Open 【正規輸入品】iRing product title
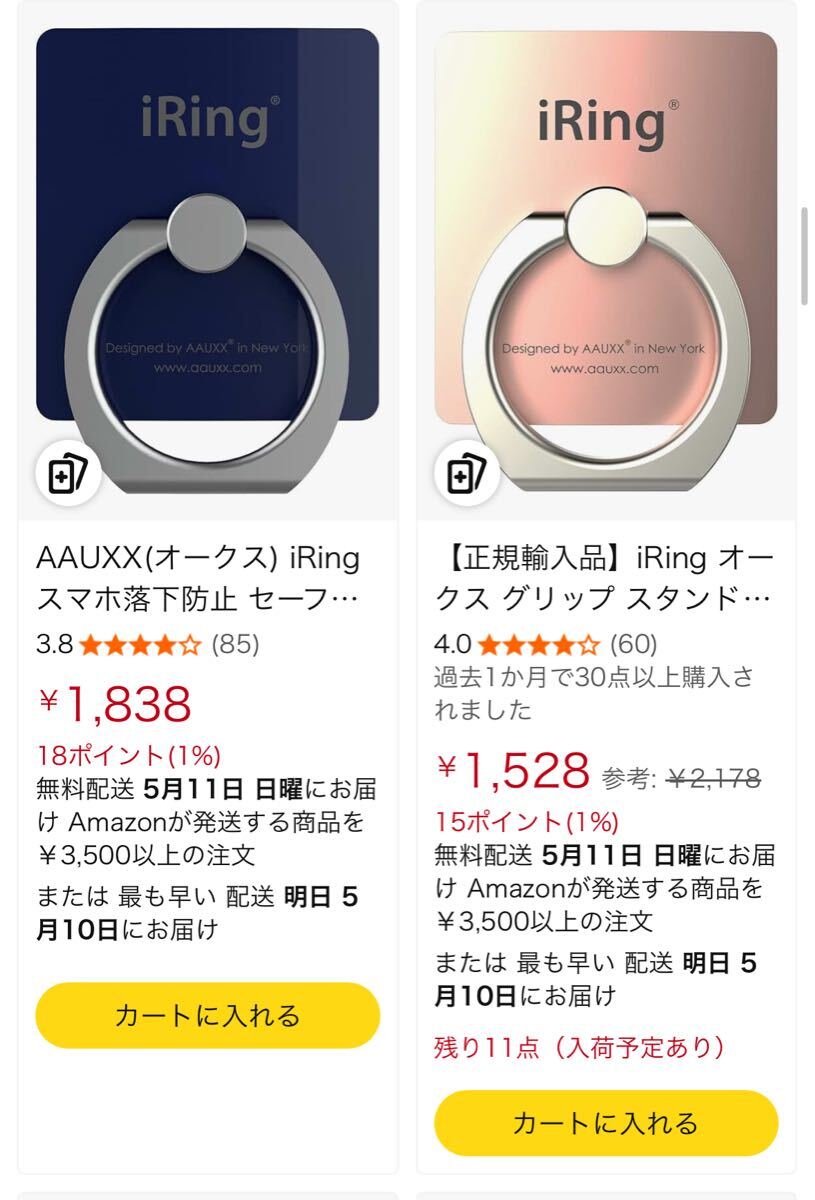This screenshot has width=815, height=1200. [x=603, y=578]
